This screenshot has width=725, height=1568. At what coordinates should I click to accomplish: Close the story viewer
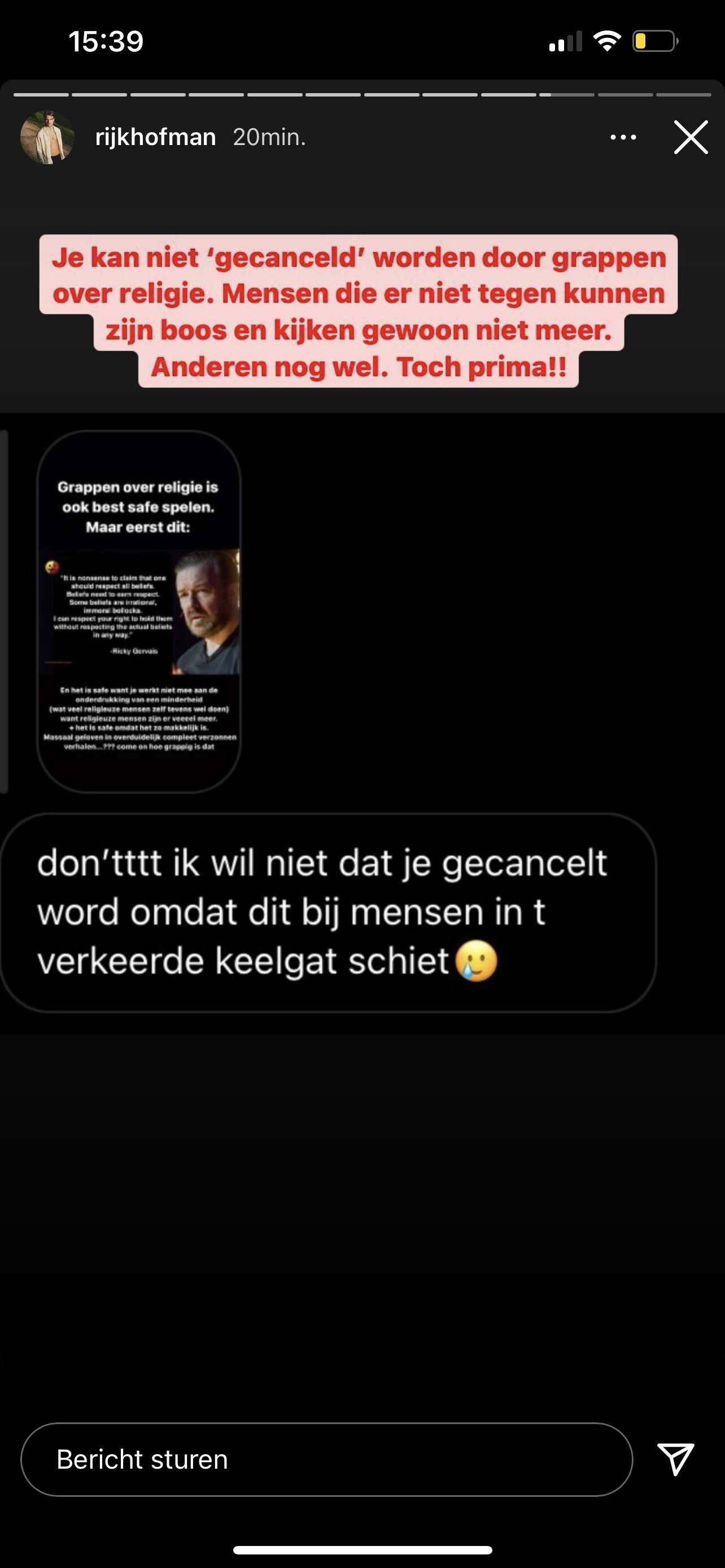691,137
